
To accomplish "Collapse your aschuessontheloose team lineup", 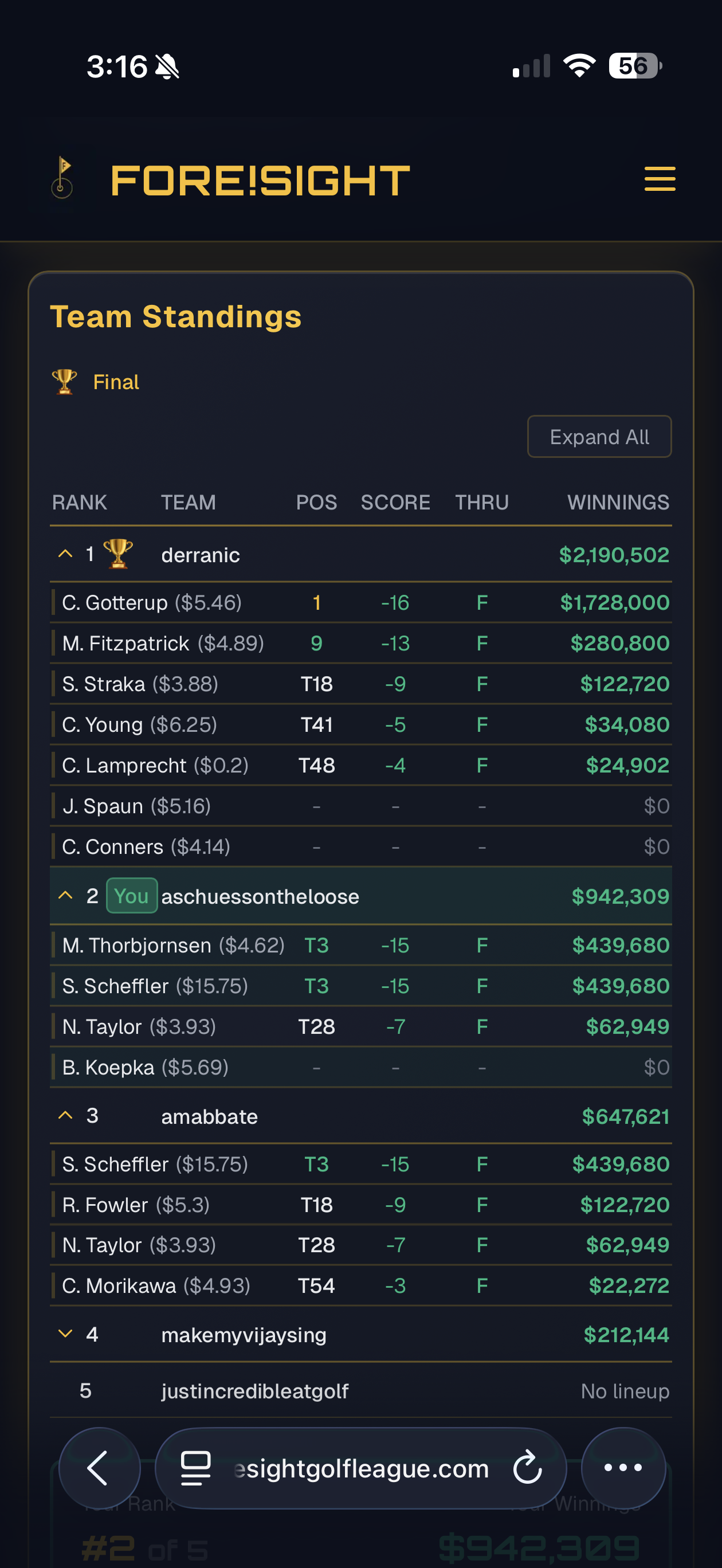I will click(x=66, y=895).
